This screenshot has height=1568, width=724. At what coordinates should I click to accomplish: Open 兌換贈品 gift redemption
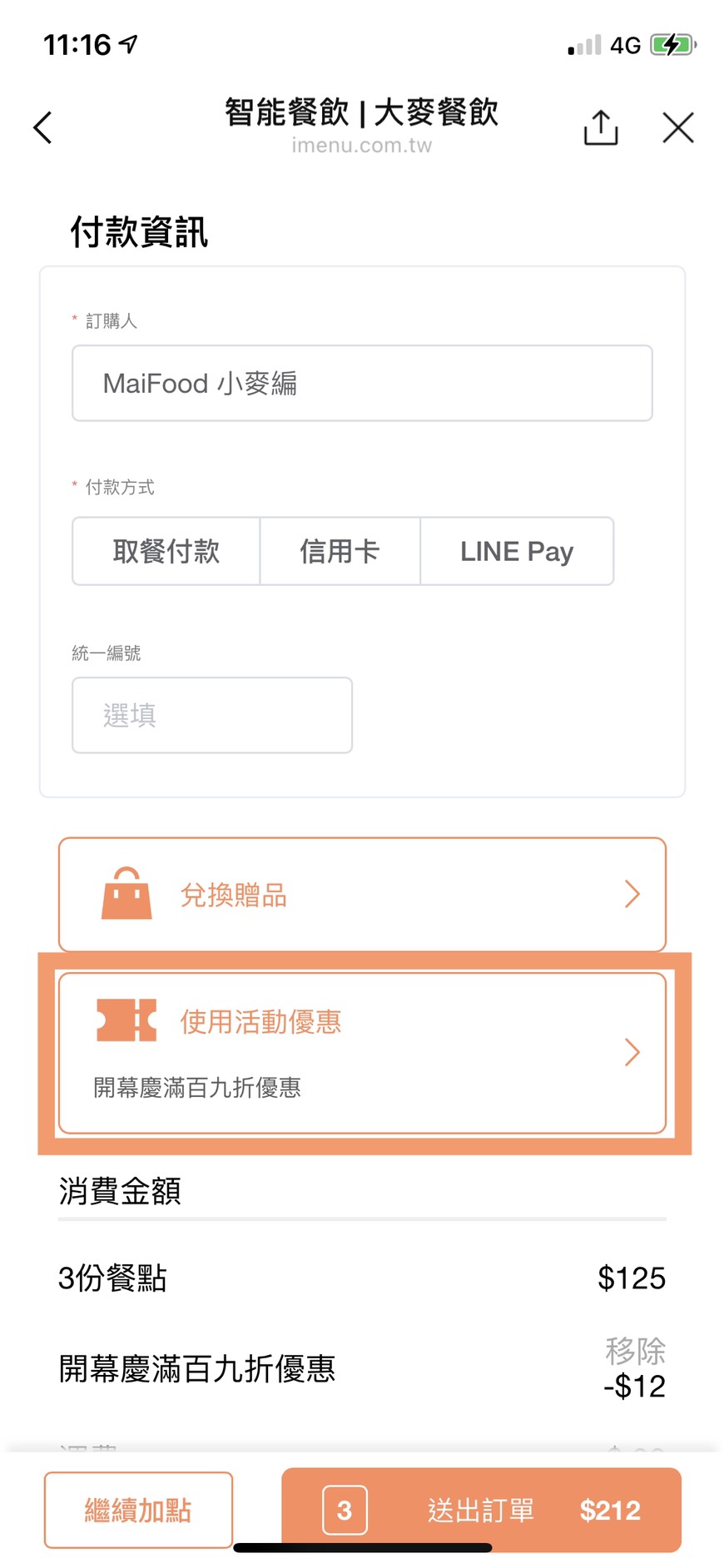[x=362, y=895]
